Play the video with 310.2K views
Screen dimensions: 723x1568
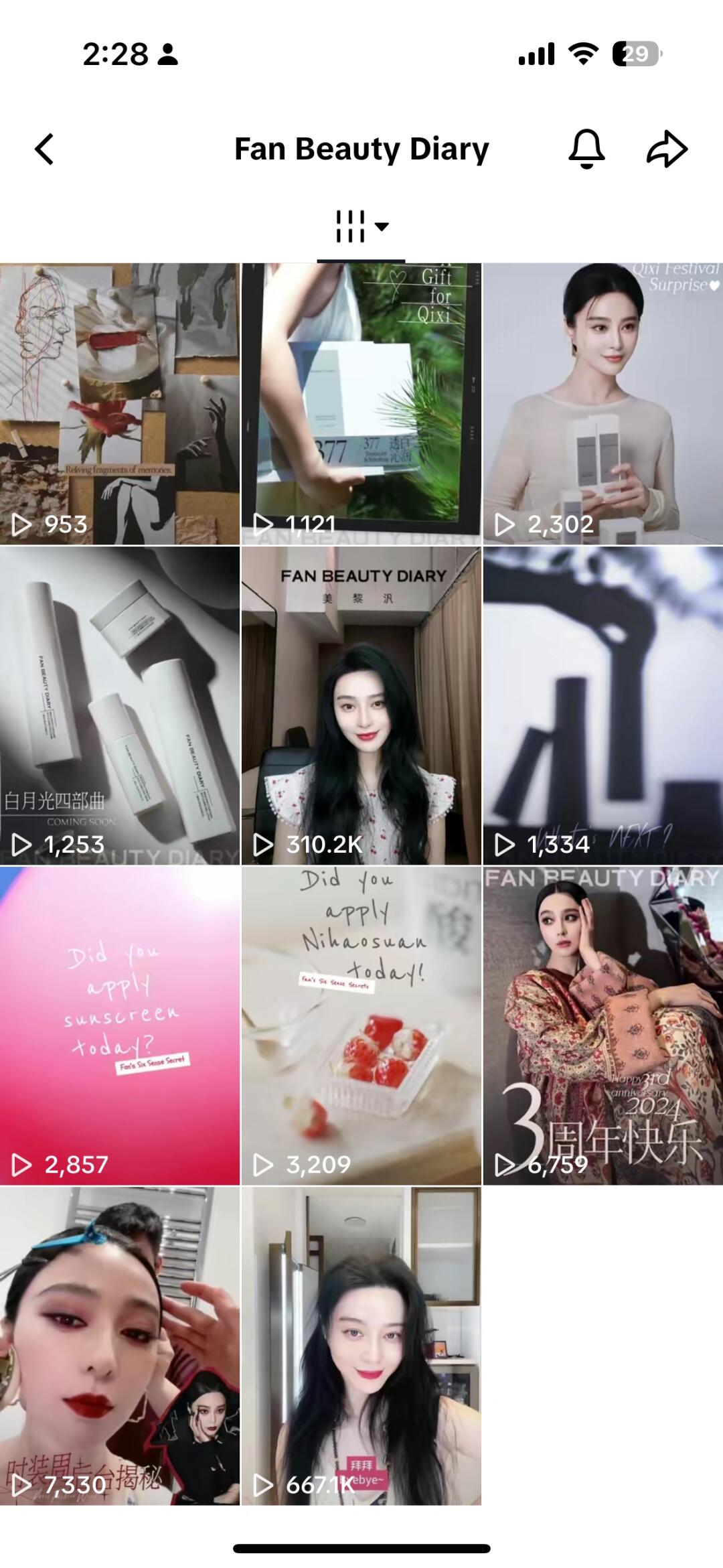coord(361,705)
